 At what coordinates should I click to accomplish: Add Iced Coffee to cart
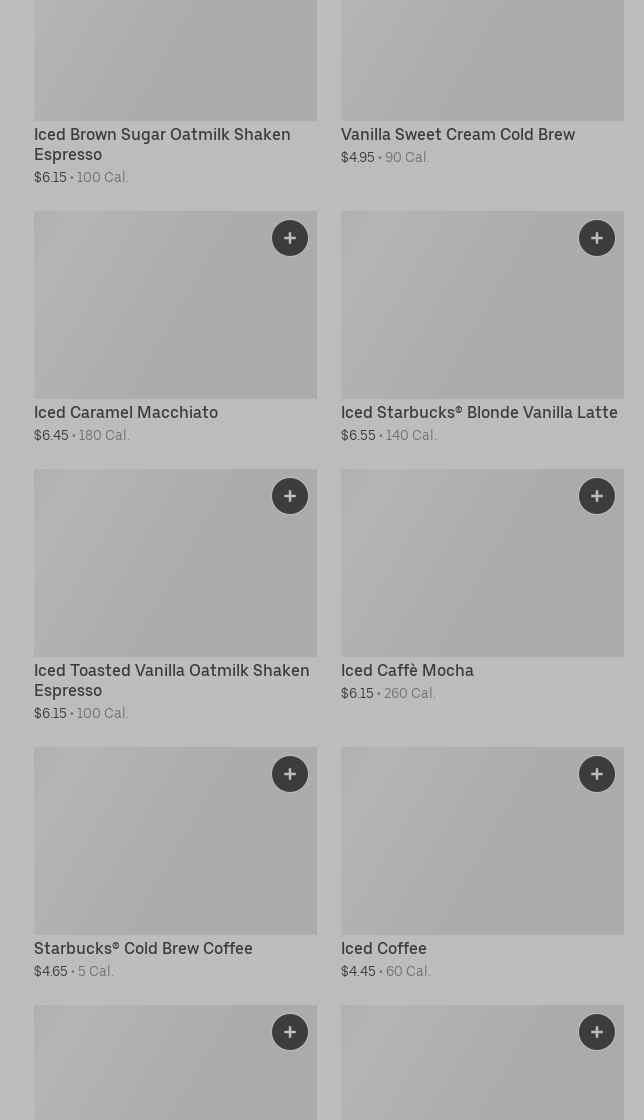(x=597, y=774)
